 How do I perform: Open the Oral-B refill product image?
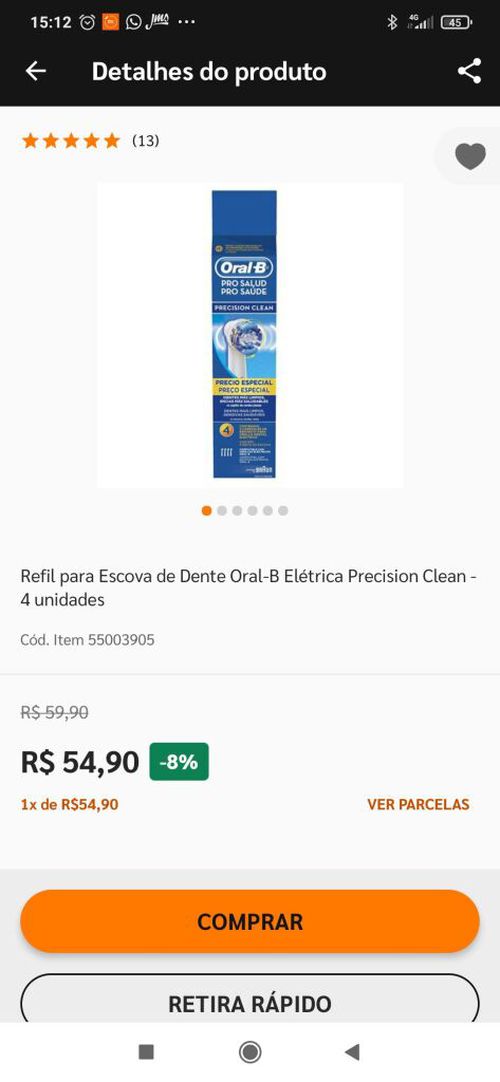click(250, 335)
